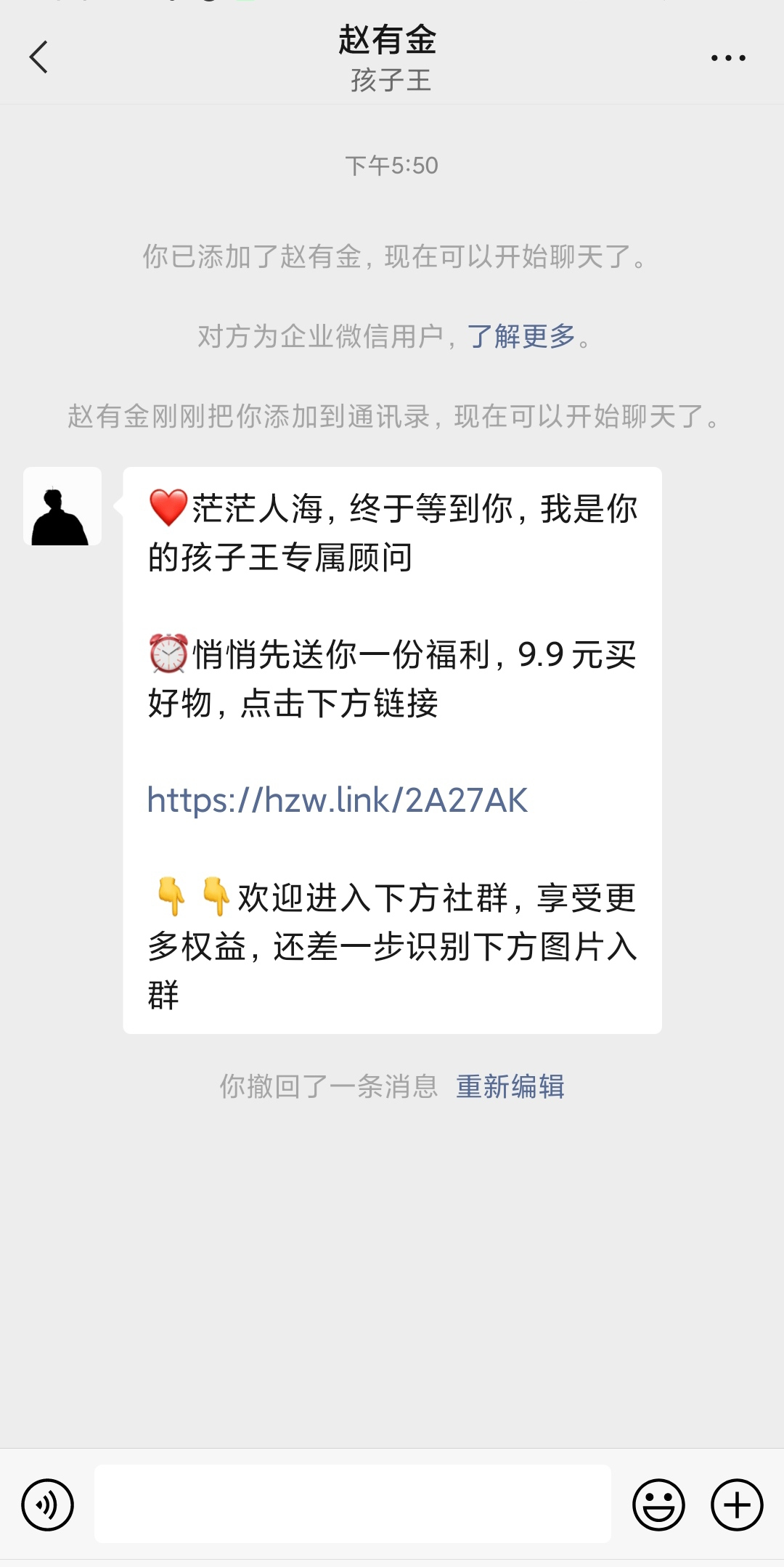This screenshot has width=784, height=1567.
Task: Open the plus attachment menu
Action: pos(736,1505)
